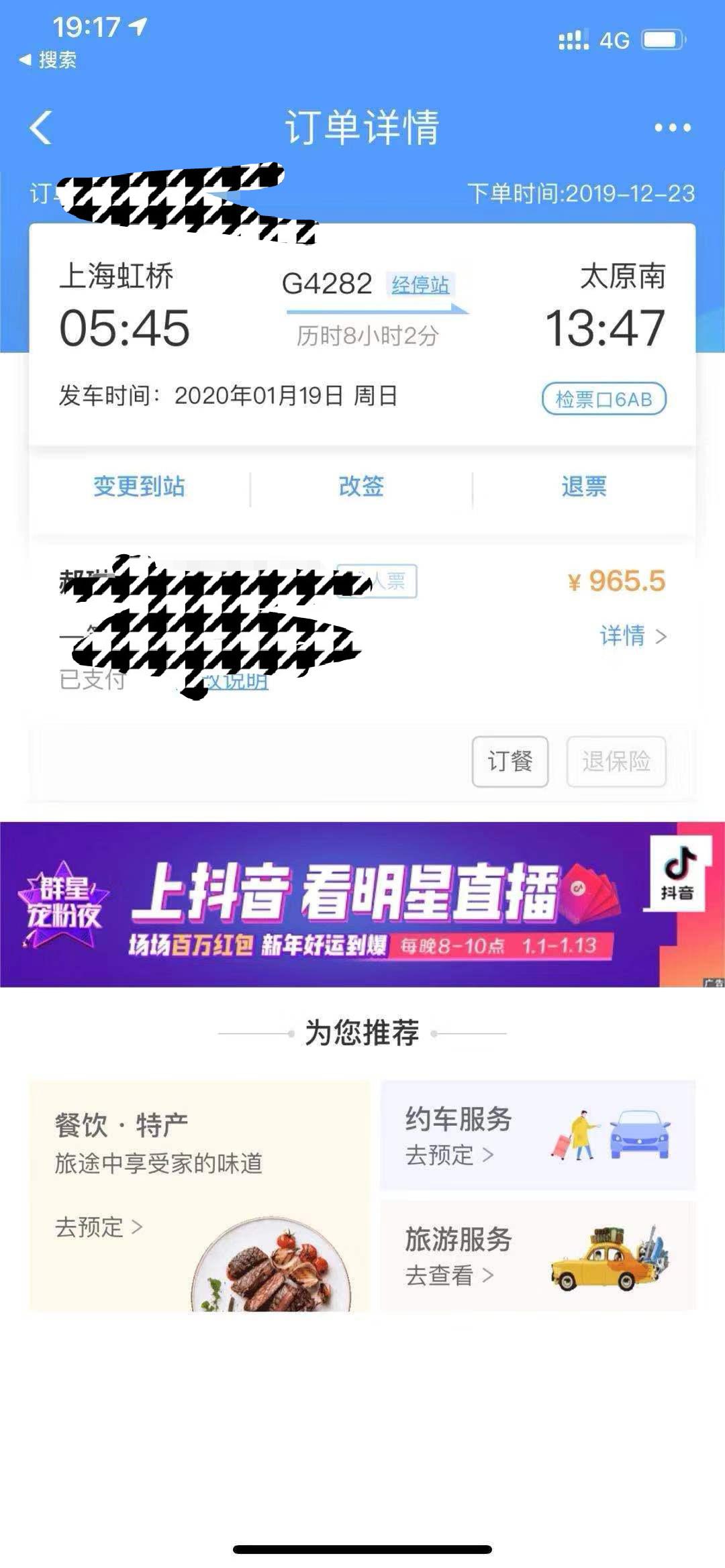
Task: Return to 搜索 via the status bar link
Action: point(48,60)
